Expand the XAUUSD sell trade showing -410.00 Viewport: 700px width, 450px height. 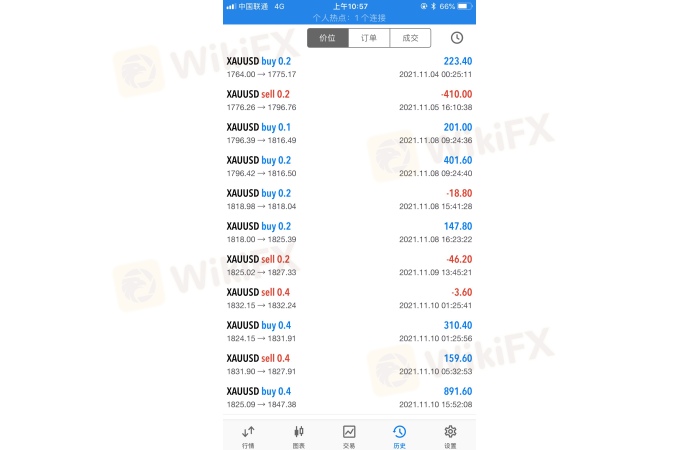349,100
